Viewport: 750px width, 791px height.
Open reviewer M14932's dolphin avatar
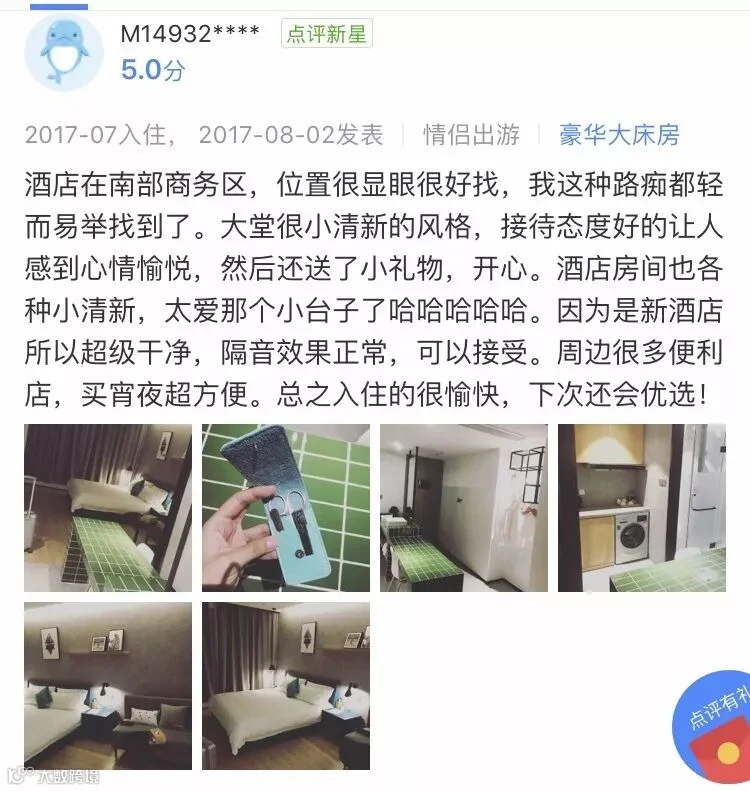64,52
